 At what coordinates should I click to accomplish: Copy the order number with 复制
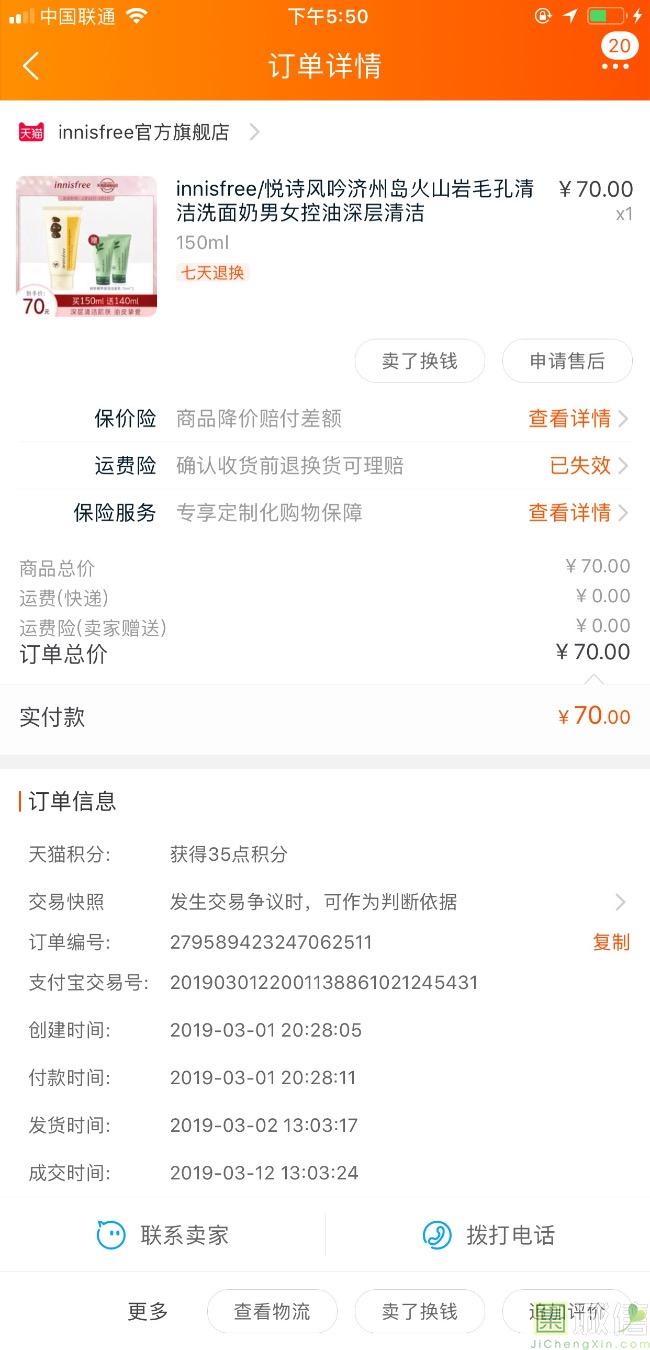pos(611,942)
